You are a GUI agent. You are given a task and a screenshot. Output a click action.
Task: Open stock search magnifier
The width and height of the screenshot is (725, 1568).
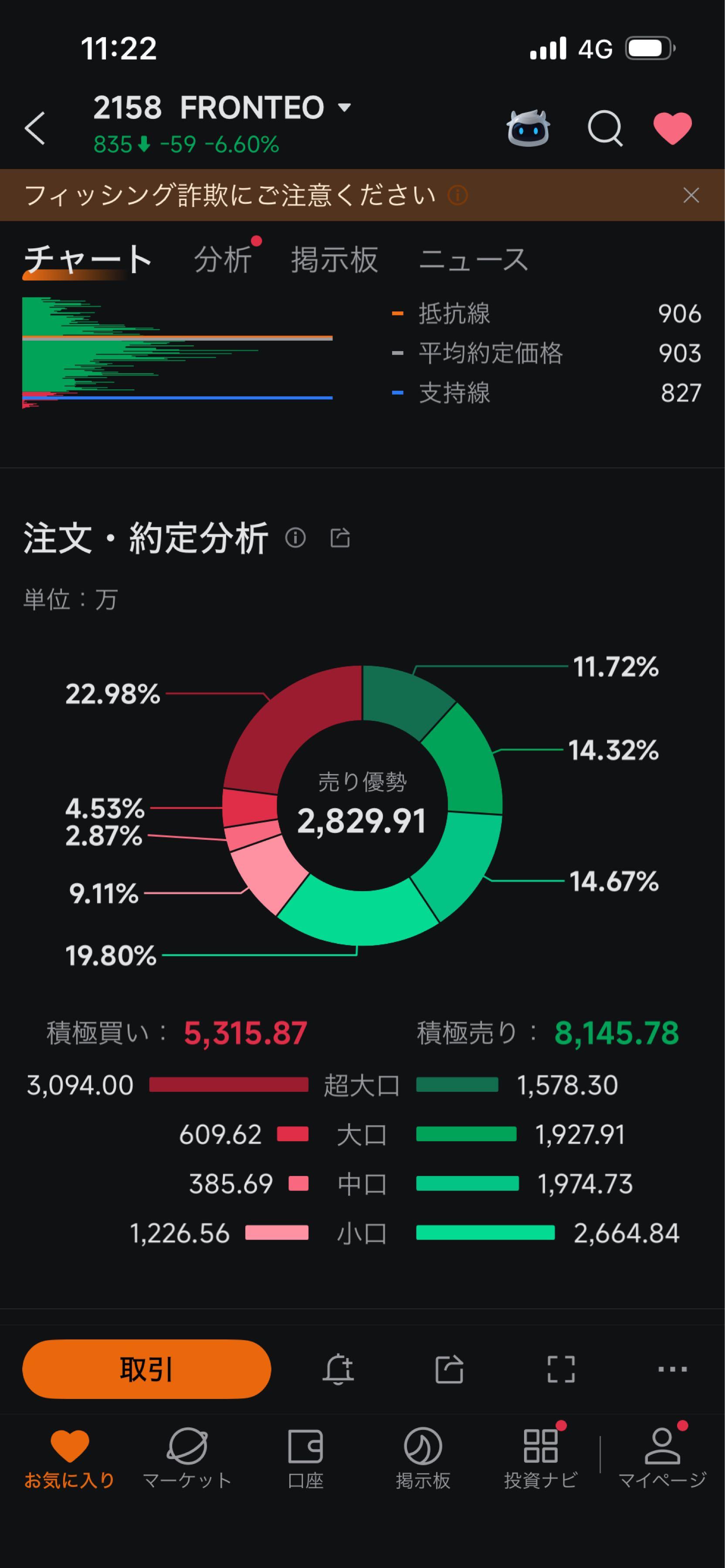click(604, 128)
